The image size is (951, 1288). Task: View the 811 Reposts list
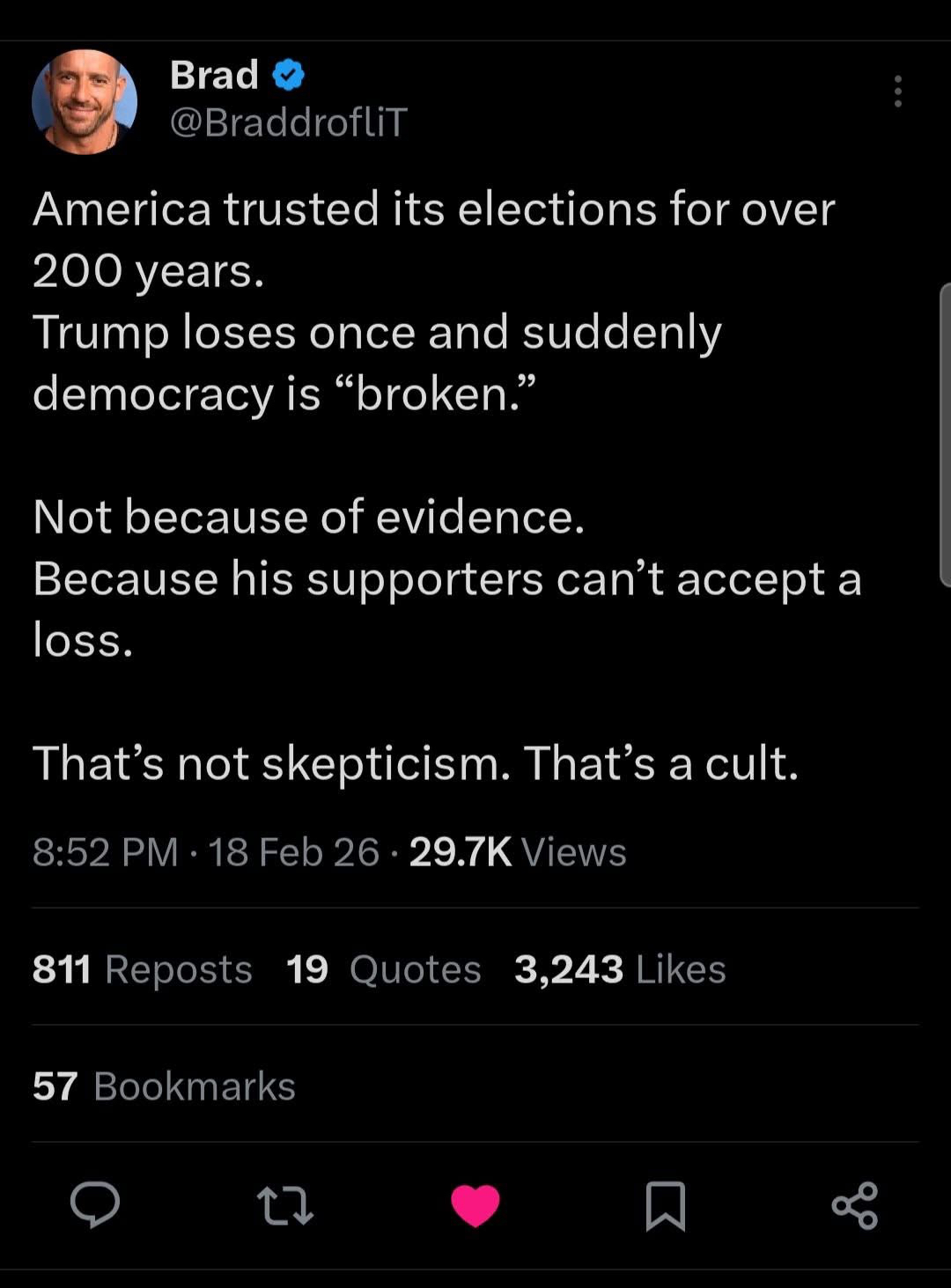142,969
